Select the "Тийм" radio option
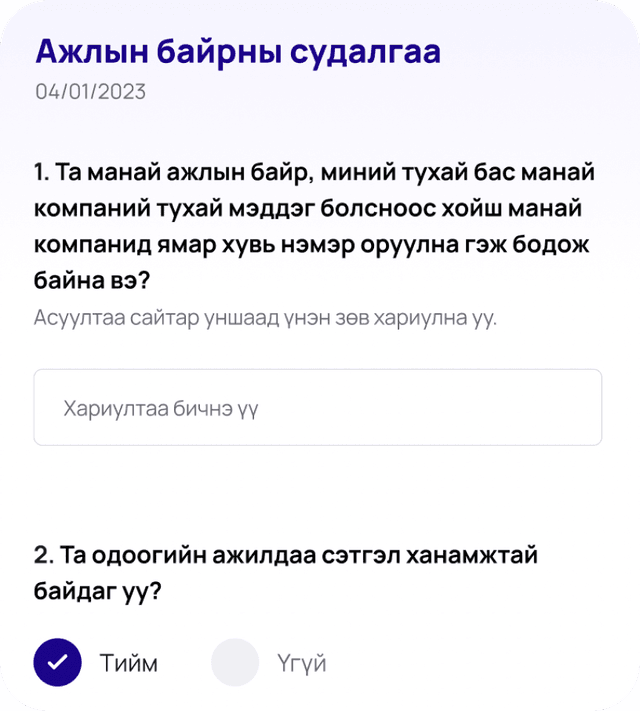Screen dimensions: 640x711 coord(58,662)
